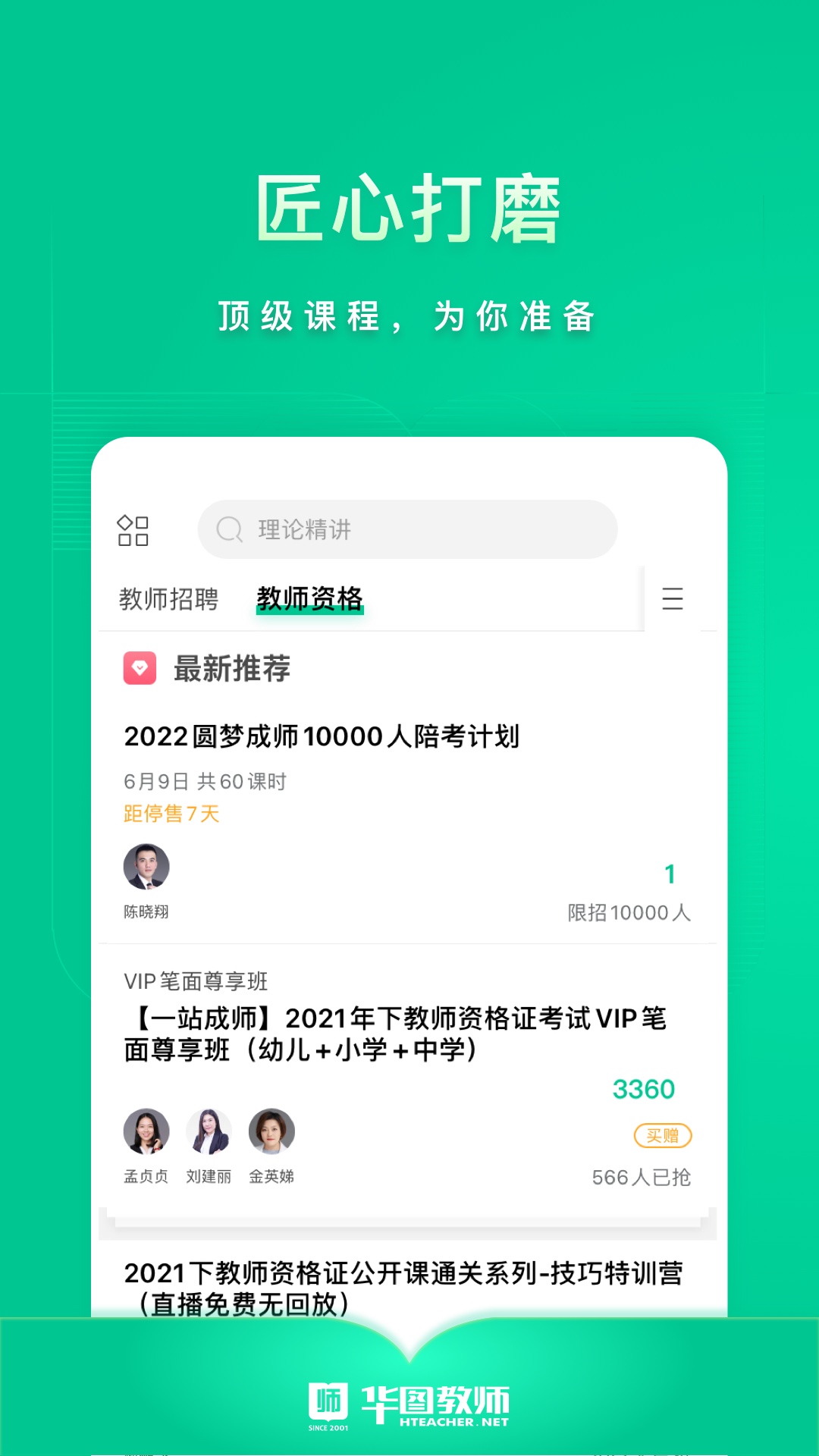Screen dimensions: 819x1456
Task: Open the category grid icon
Action: pyautogui.click(x=133, y=531)
